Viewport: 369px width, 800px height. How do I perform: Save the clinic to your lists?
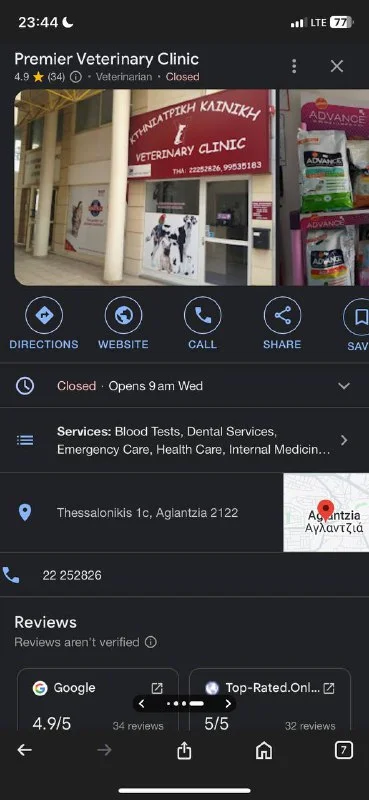point(357,323)
